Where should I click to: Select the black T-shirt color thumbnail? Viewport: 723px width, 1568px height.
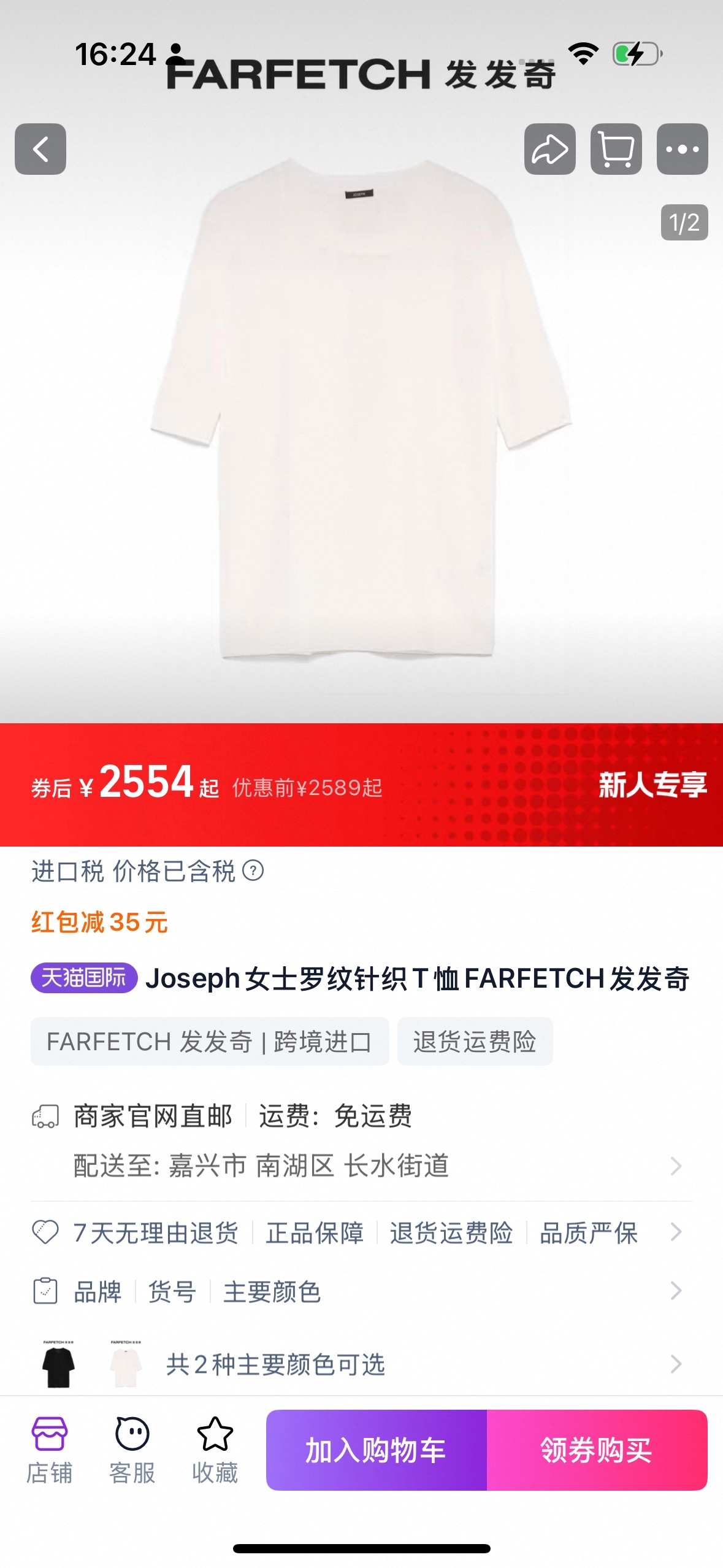(x=58, y=1364)
